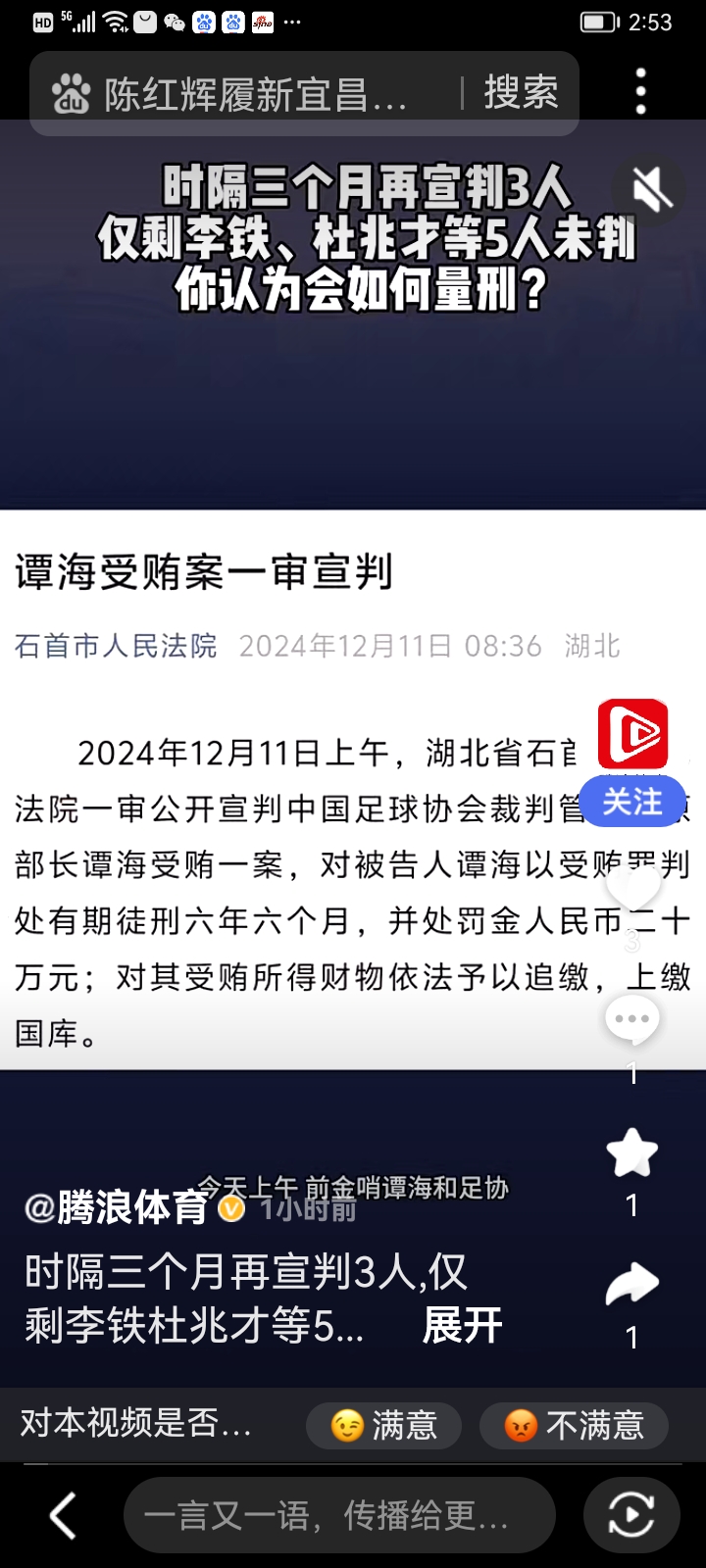This screenshot has width=706, height=1568.
Task: Toggle 满意 feedback for this video
Action: tap(382, 1427)
